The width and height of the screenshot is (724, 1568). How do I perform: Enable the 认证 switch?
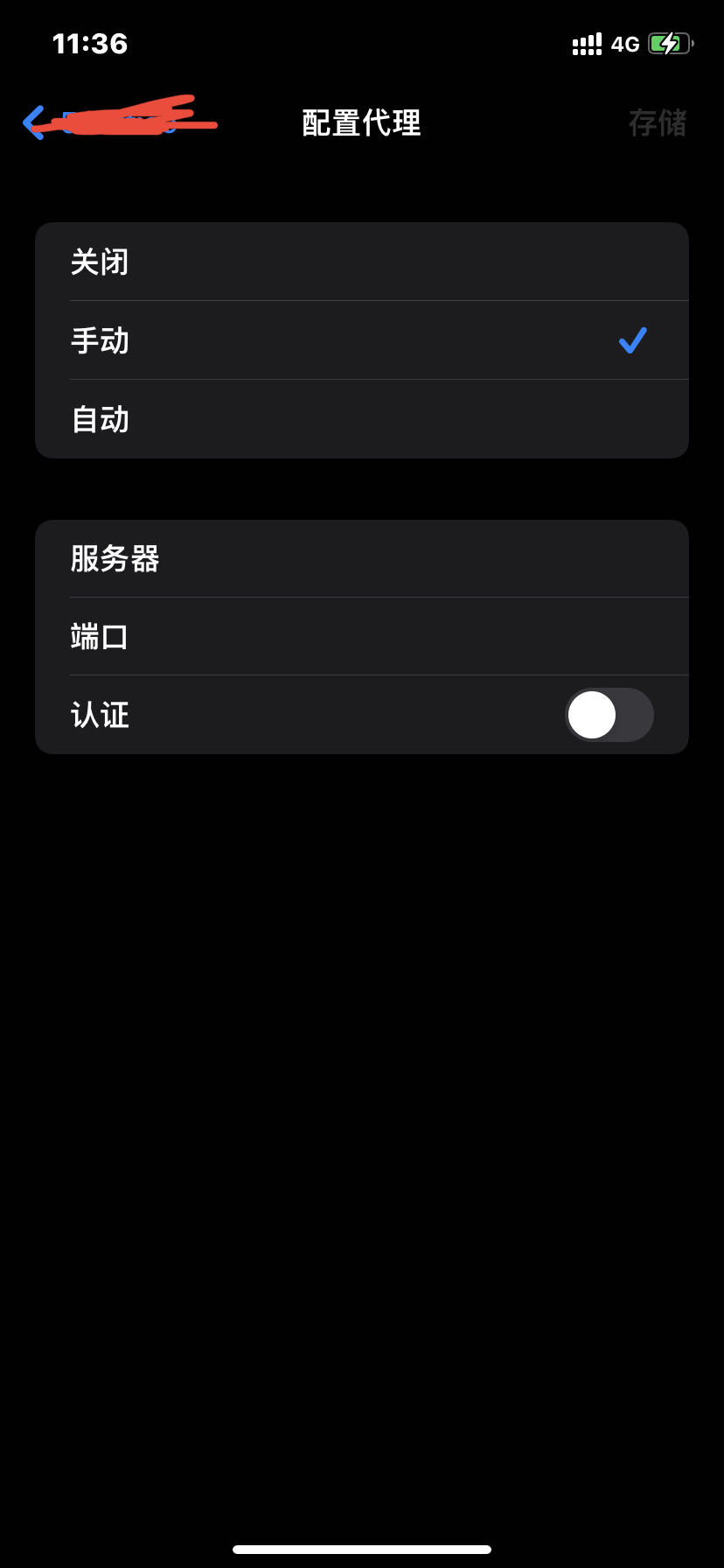pyautogui.click(x=609, y=715)
